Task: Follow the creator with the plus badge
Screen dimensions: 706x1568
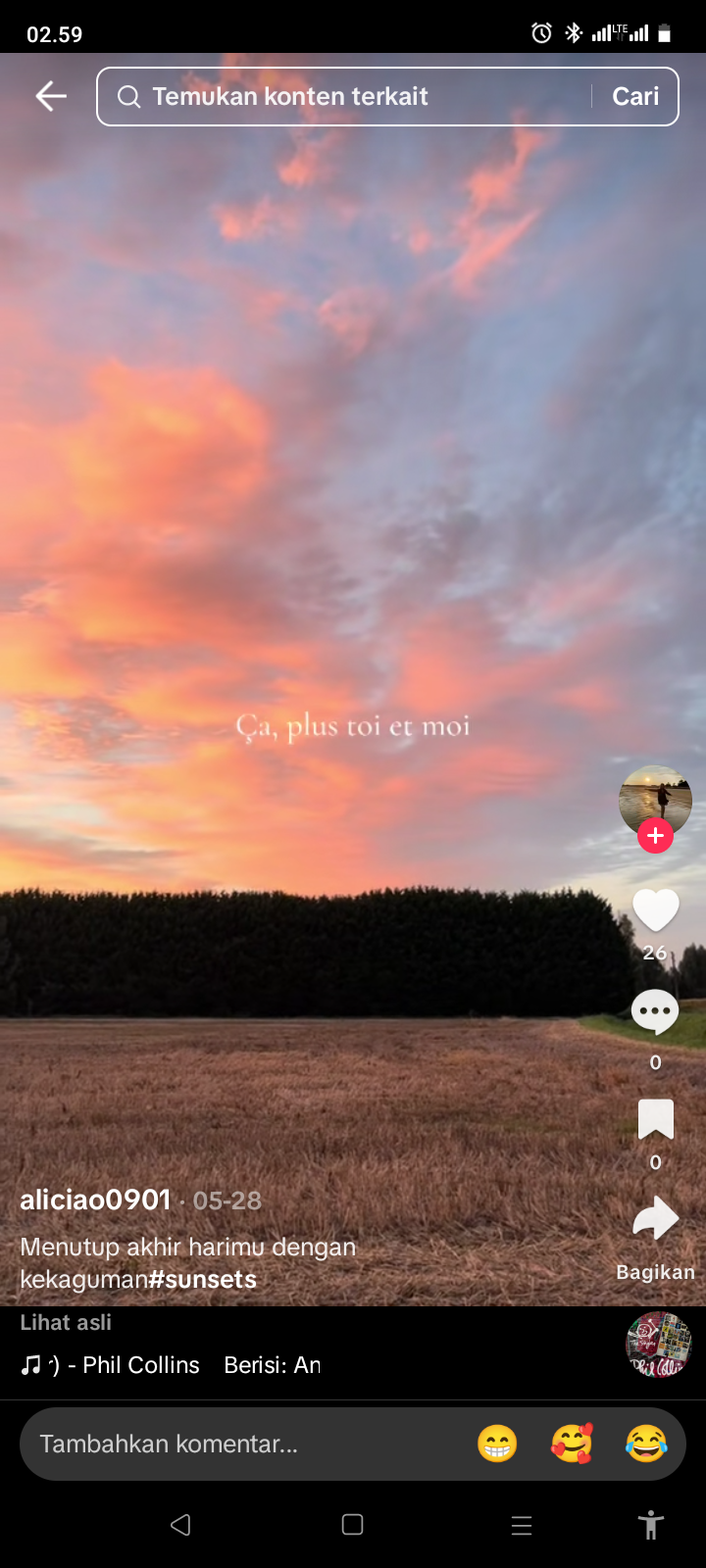Action: pyautogui.click(x=655, y=836)
